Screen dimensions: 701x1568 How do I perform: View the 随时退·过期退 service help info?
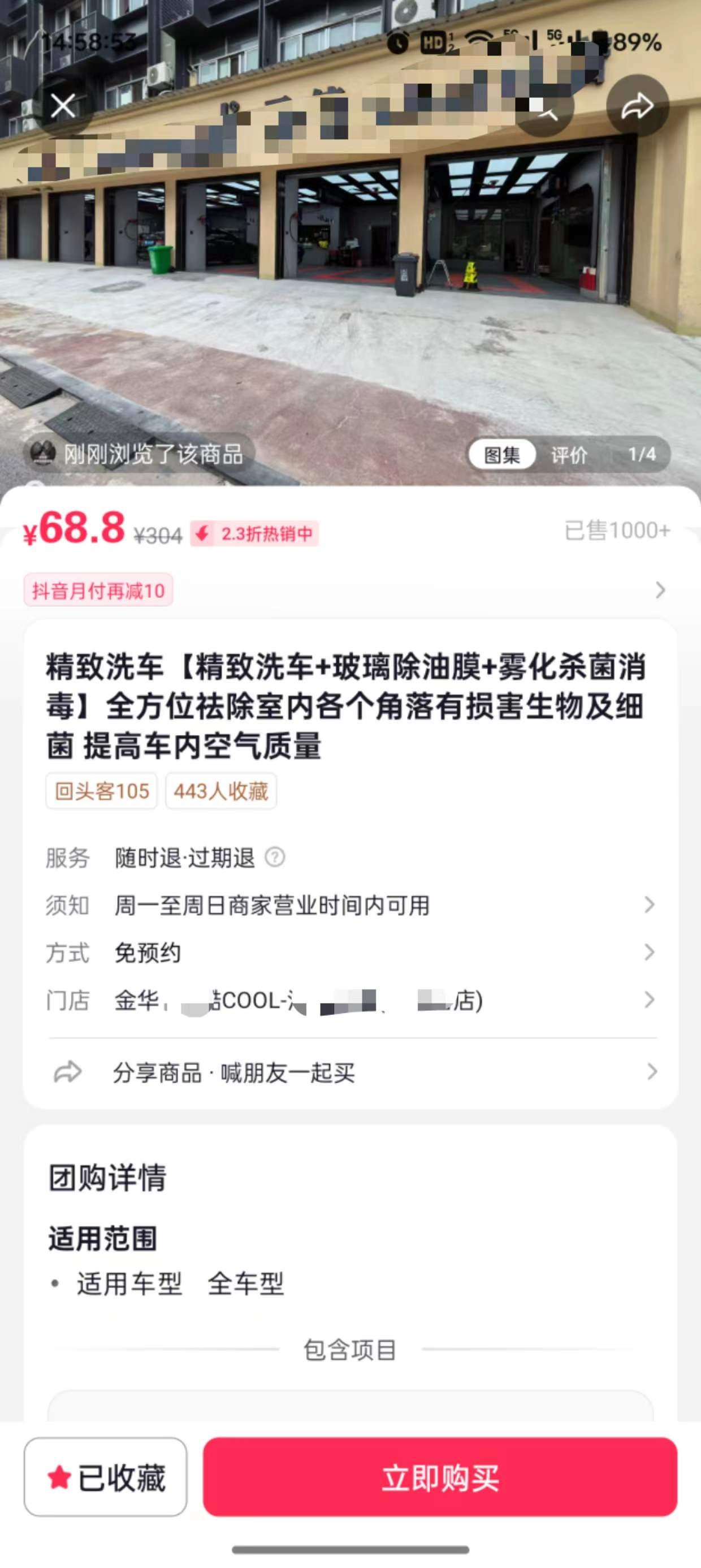click(x=275, y=857)
